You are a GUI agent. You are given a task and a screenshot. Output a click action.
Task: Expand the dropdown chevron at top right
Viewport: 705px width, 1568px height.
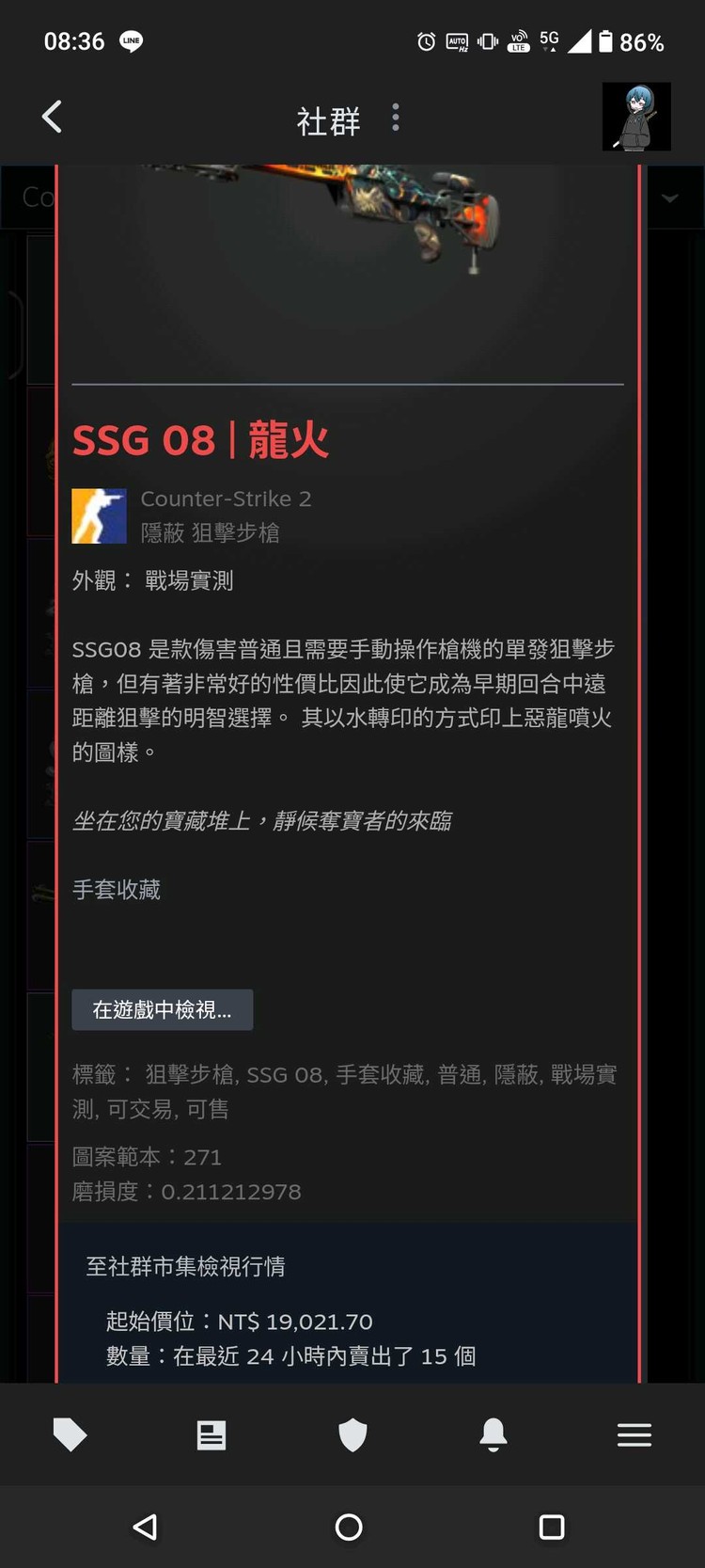(x=670, y=198)
